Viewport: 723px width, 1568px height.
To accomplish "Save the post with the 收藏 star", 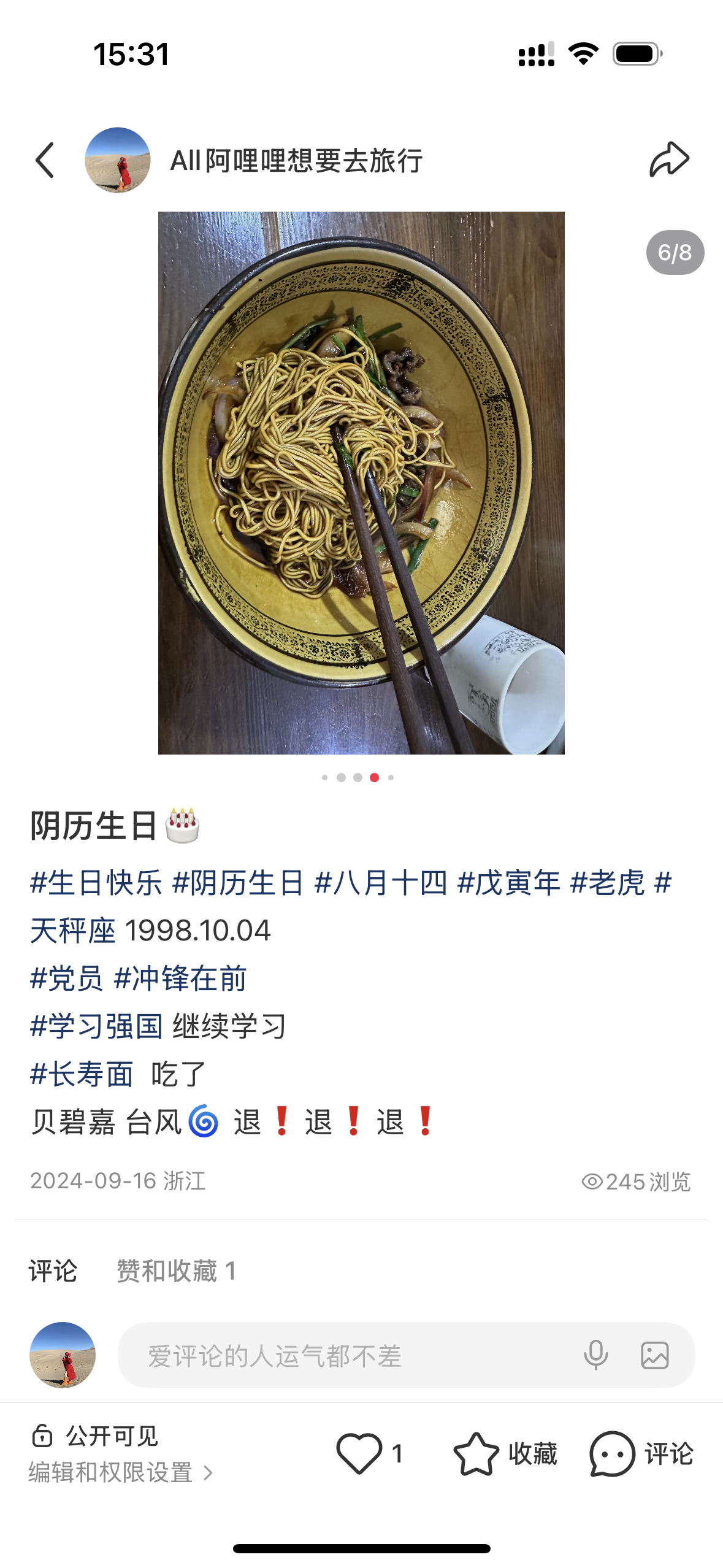I will (476, 1453).
